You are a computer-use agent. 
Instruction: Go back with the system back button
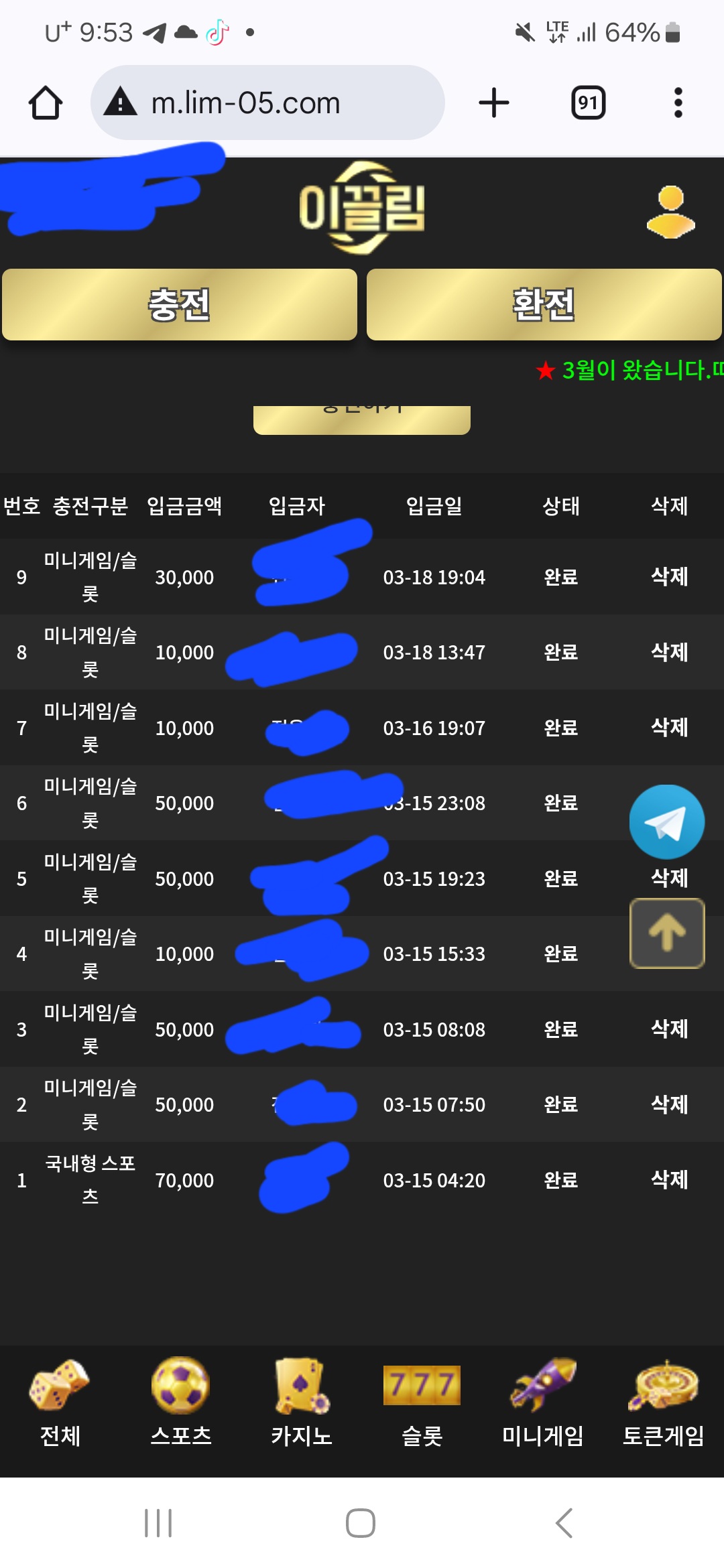[564, 1523]
